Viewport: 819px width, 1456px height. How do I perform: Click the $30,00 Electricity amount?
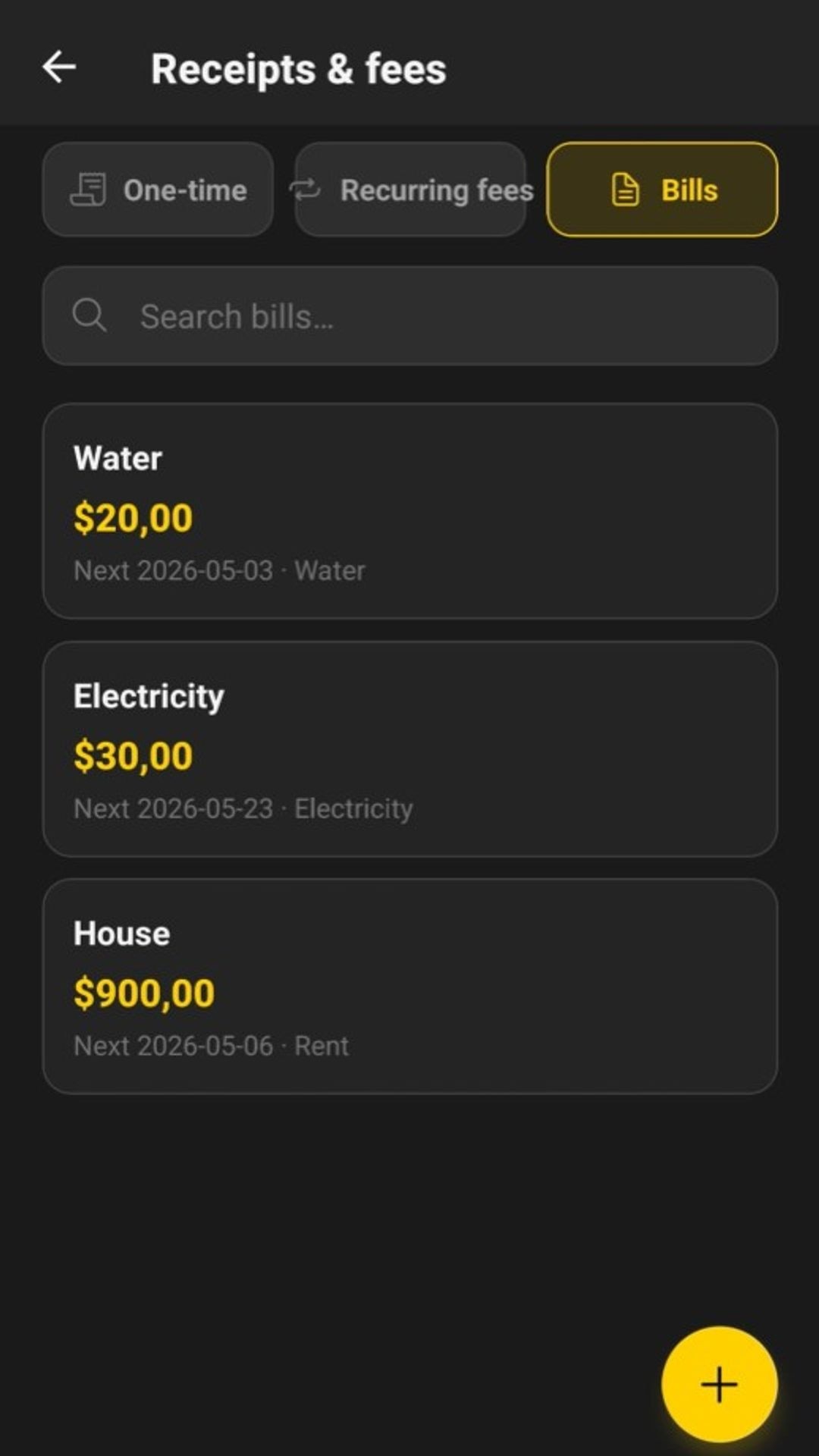coord(133,755)
